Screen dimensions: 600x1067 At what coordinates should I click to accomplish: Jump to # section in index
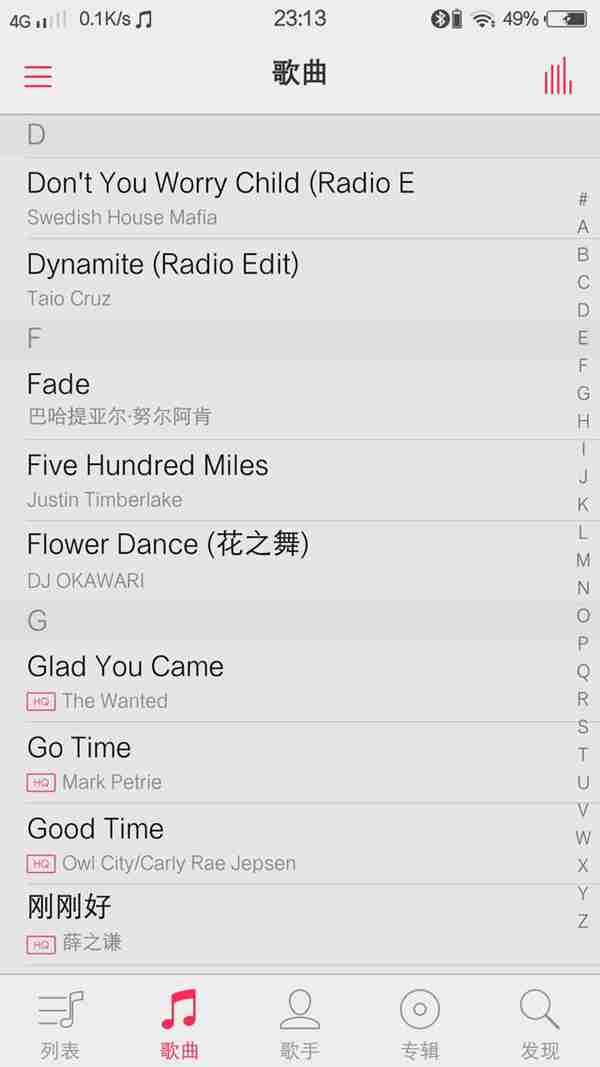tap(583, 199)
